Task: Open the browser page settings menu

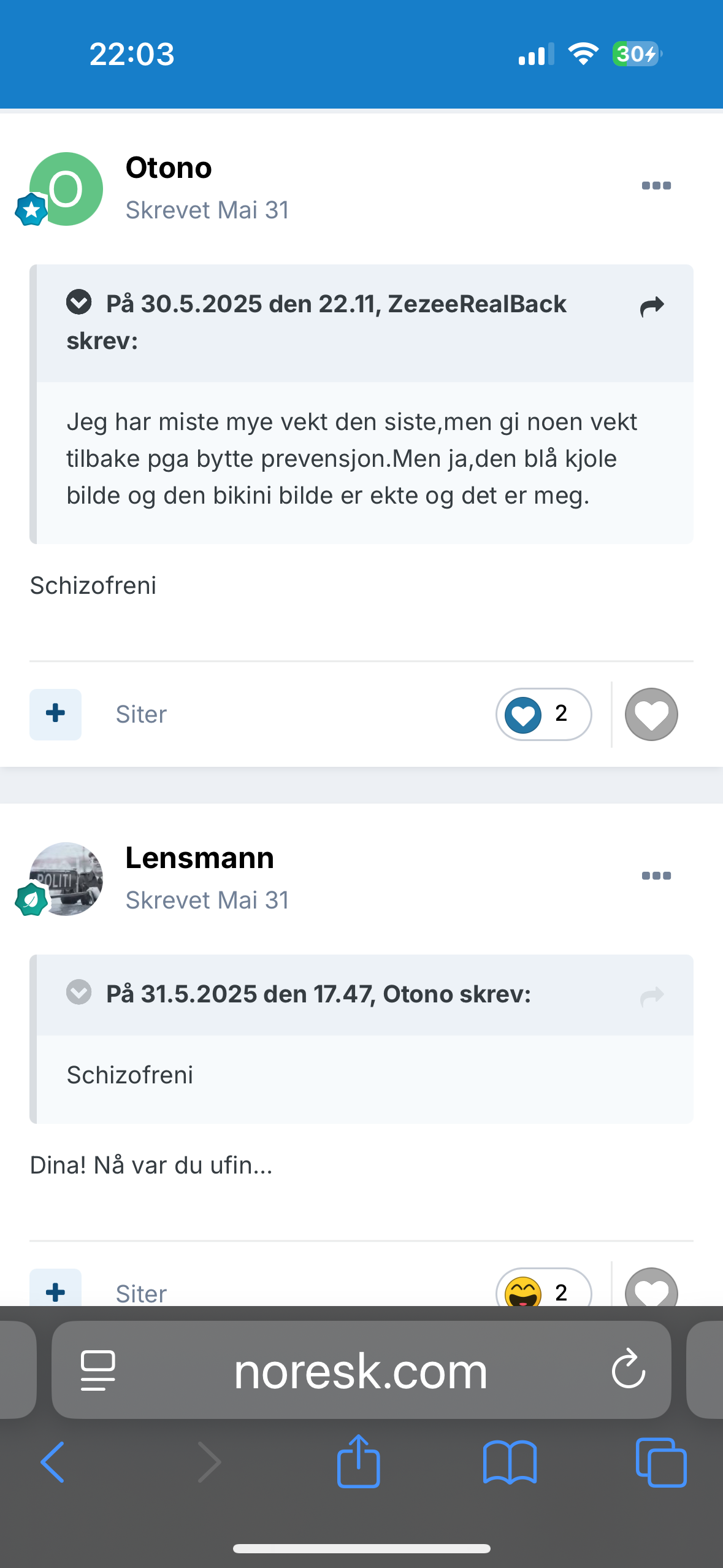Action: tap(98, 1370)
